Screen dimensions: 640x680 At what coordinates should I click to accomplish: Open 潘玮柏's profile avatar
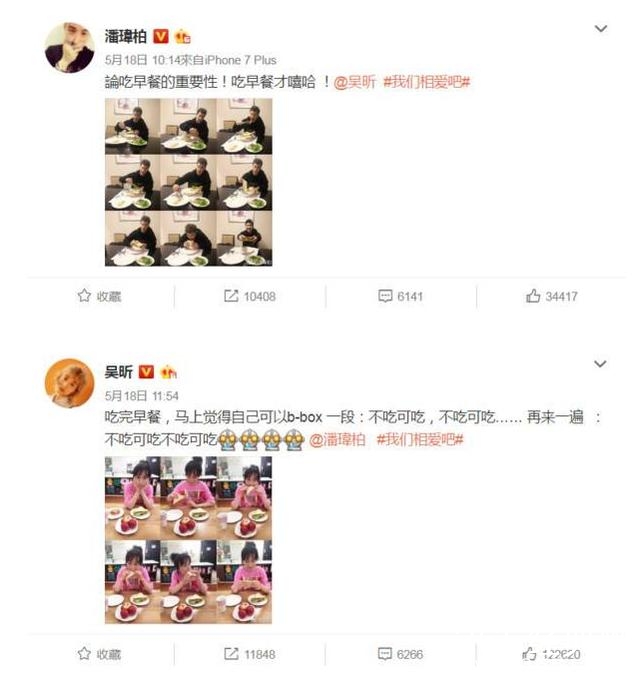[x=70, y=46]
